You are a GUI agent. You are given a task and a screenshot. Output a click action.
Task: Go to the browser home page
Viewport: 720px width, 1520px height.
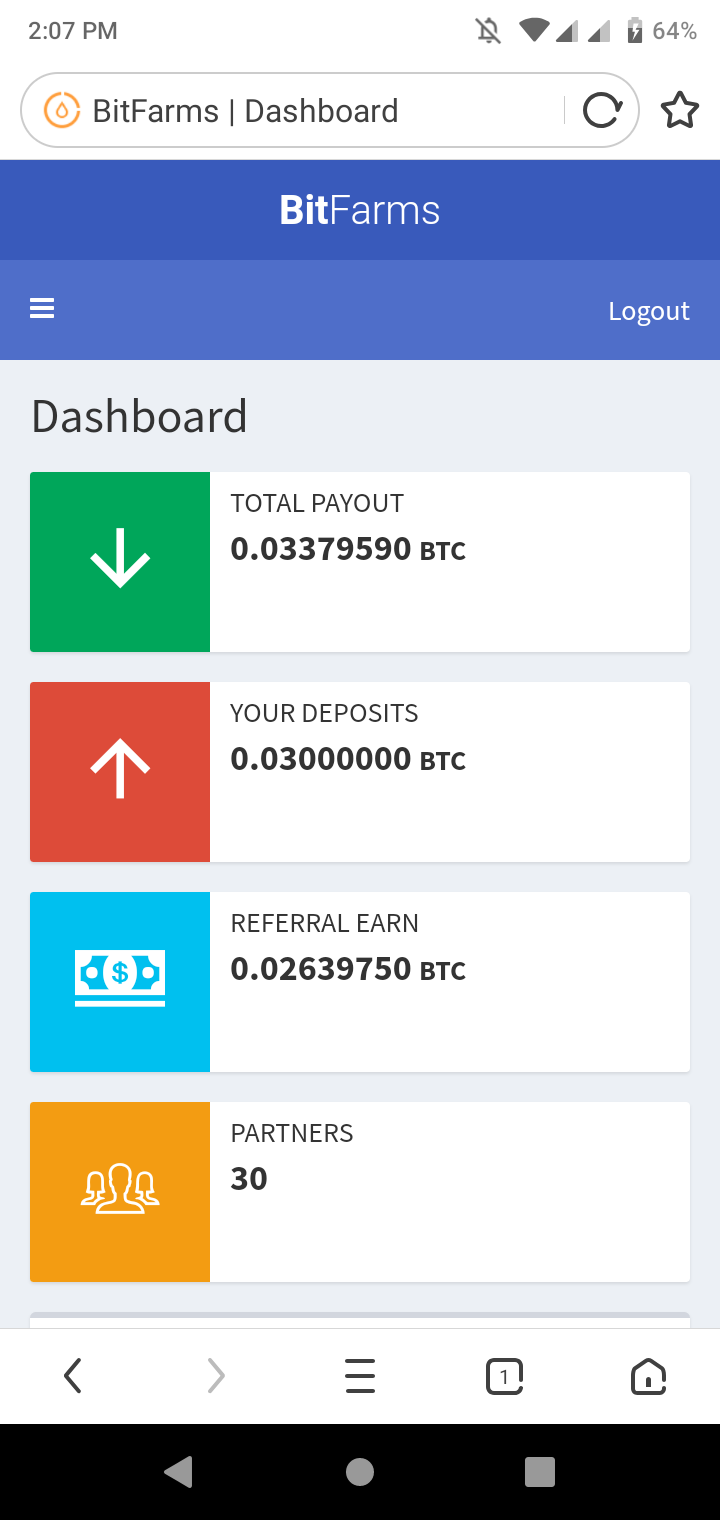[x=648, y=1377]
